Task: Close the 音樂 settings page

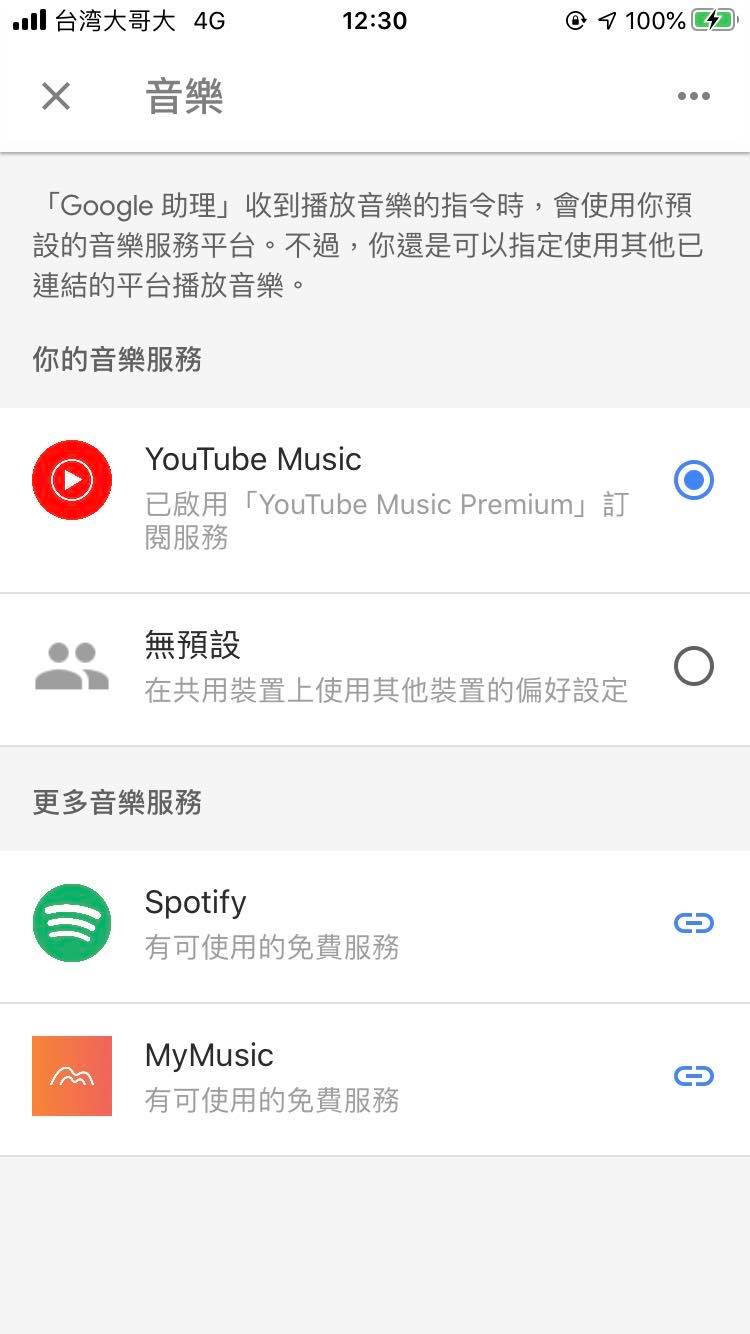Action: tap(56, 96)
